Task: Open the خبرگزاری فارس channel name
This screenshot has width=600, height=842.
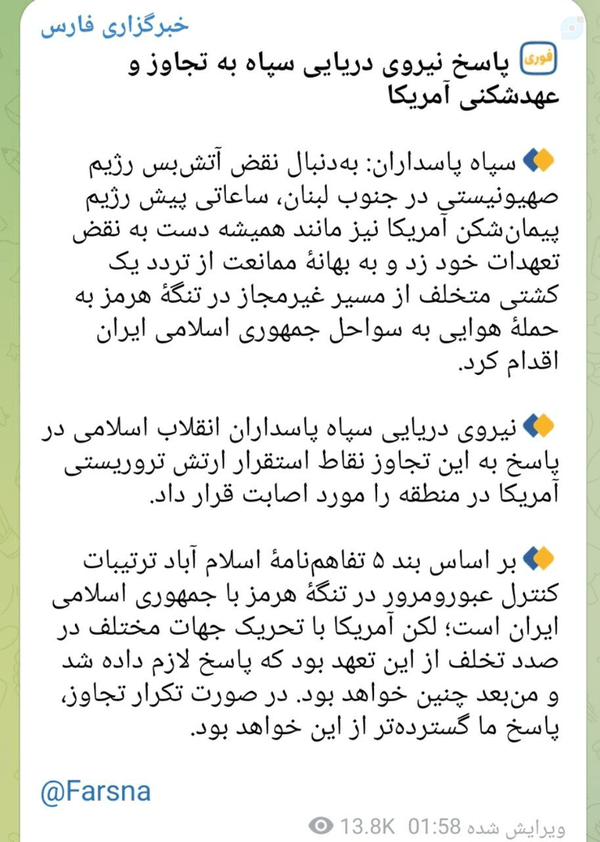Action: [114, 26]
